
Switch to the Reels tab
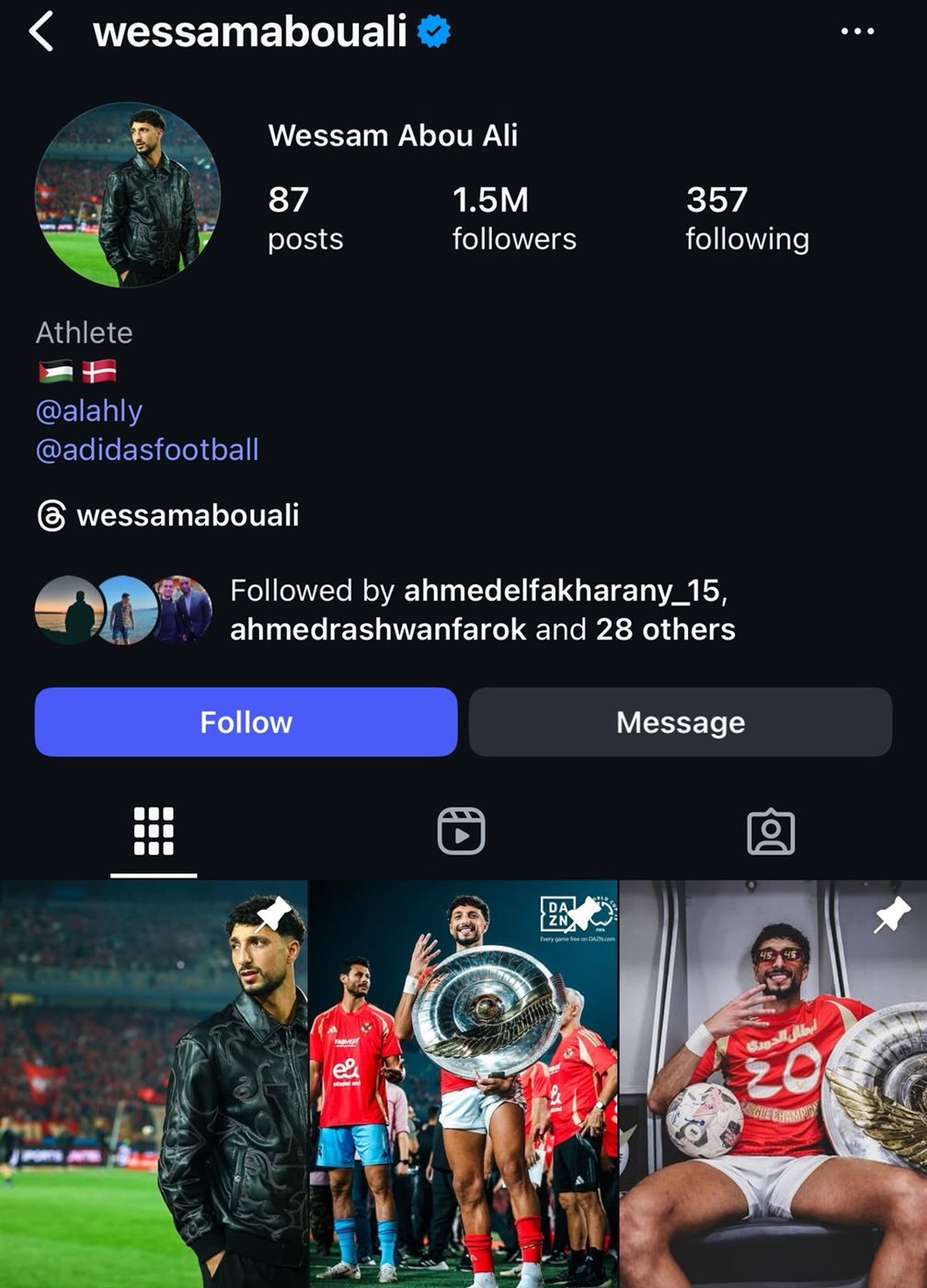click(461, 832)
